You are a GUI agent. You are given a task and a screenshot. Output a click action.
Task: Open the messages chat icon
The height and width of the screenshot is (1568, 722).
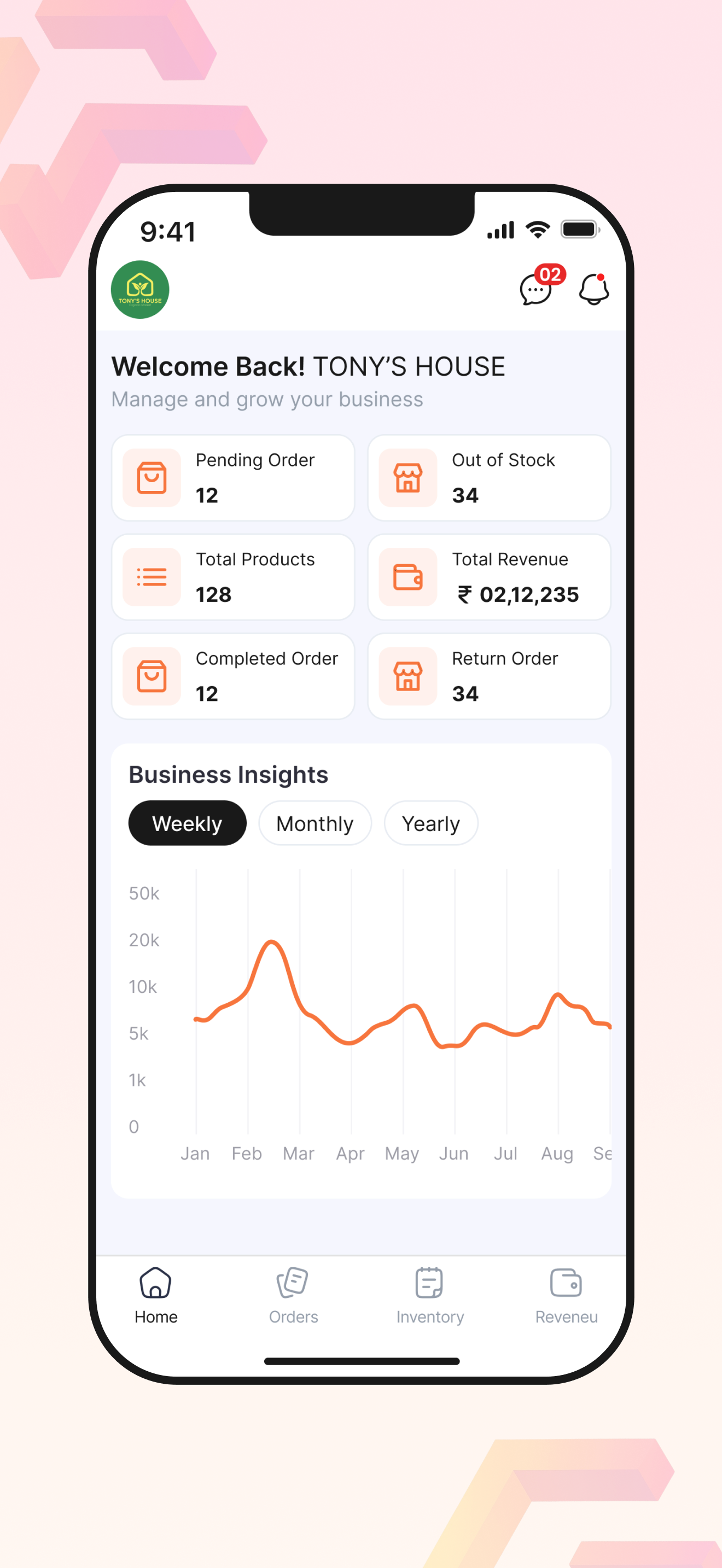(x=535, y=289)
